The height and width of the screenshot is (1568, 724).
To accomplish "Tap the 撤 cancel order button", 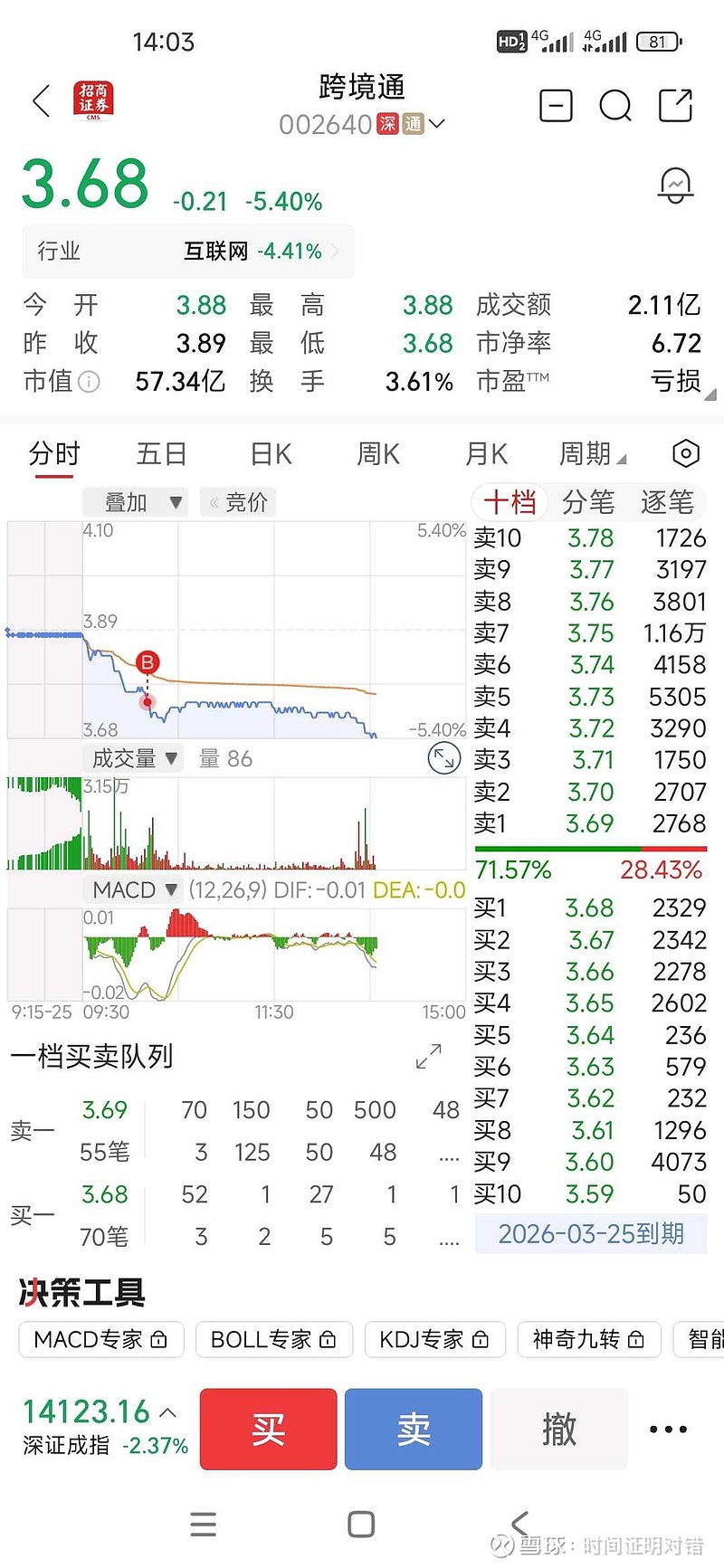I will pyautogui.click(x=559, y=1429).
